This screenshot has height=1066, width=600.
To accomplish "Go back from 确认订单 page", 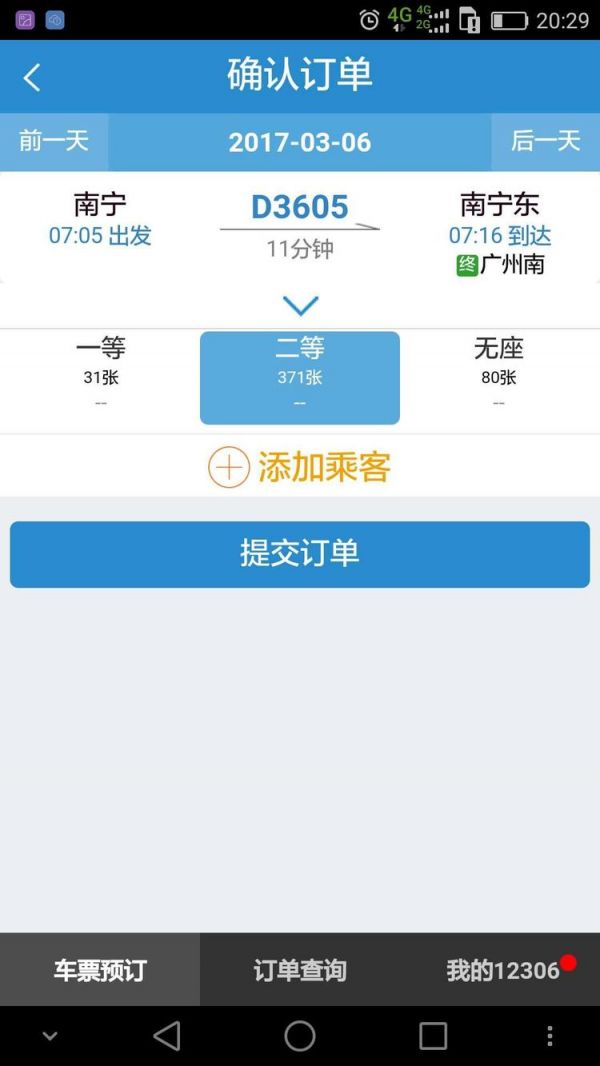I will tap(32, 77).
